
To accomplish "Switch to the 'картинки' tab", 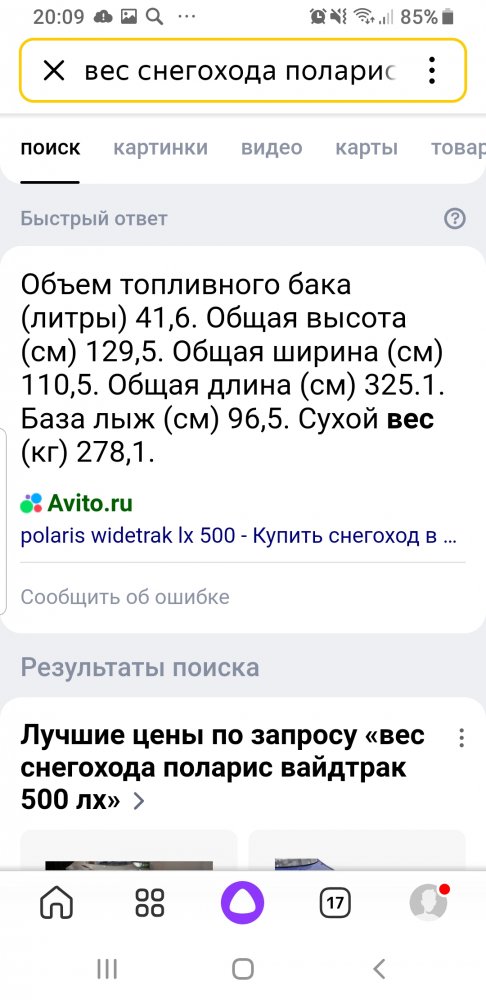I will 161,148.
